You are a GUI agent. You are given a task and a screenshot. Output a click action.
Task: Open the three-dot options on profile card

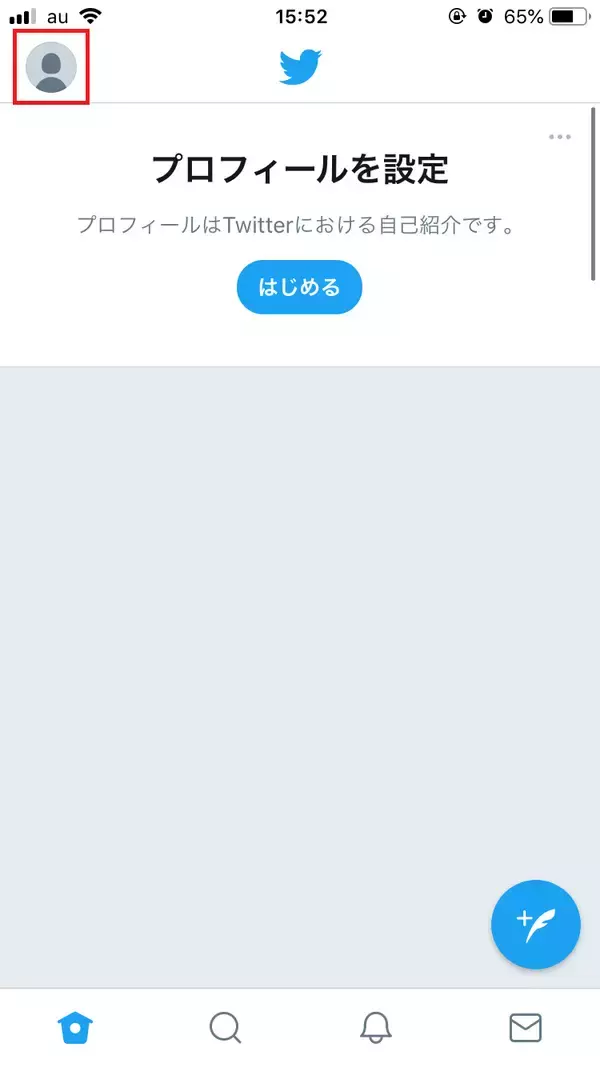click(x=560, y=137)
